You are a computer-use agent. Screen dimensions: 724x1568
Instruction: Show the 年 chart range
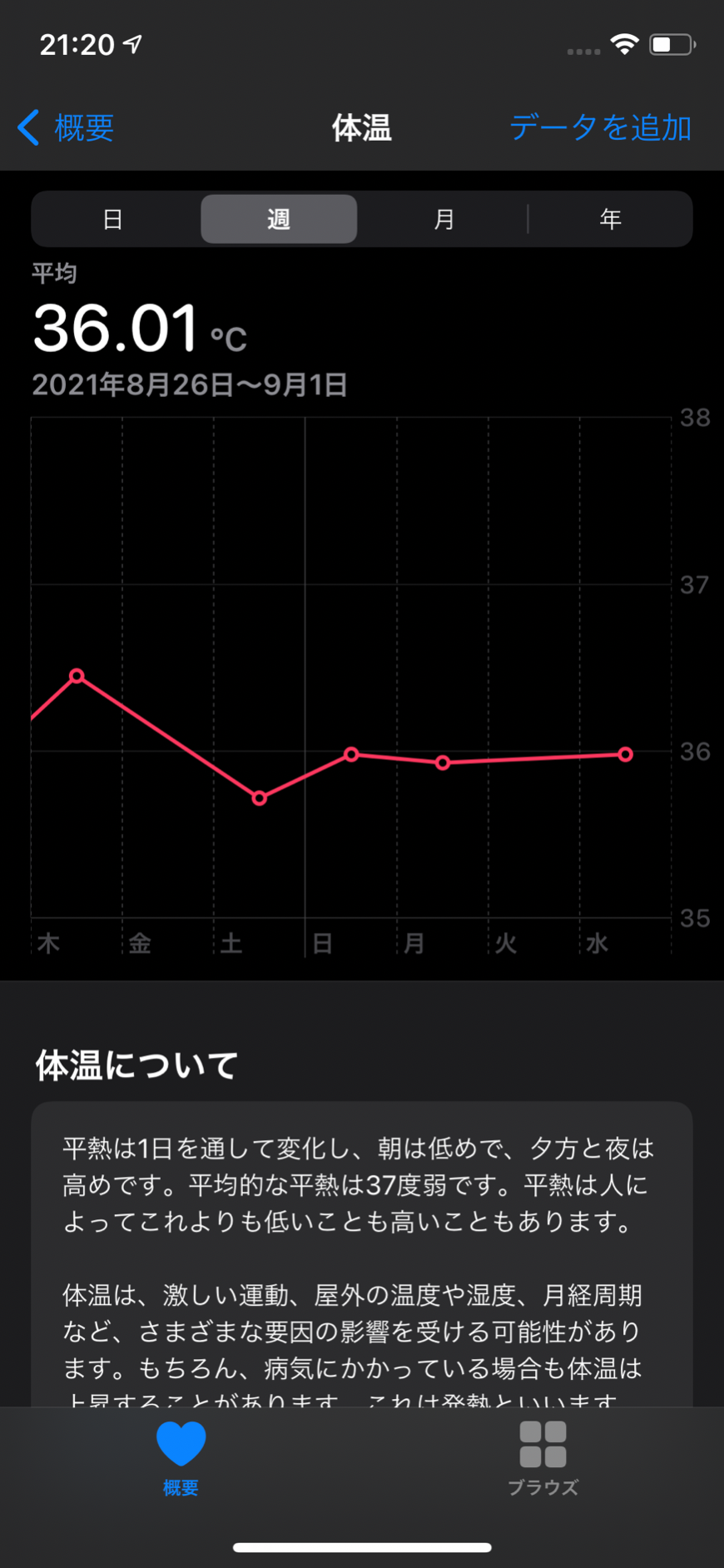[x=610, y=220]
